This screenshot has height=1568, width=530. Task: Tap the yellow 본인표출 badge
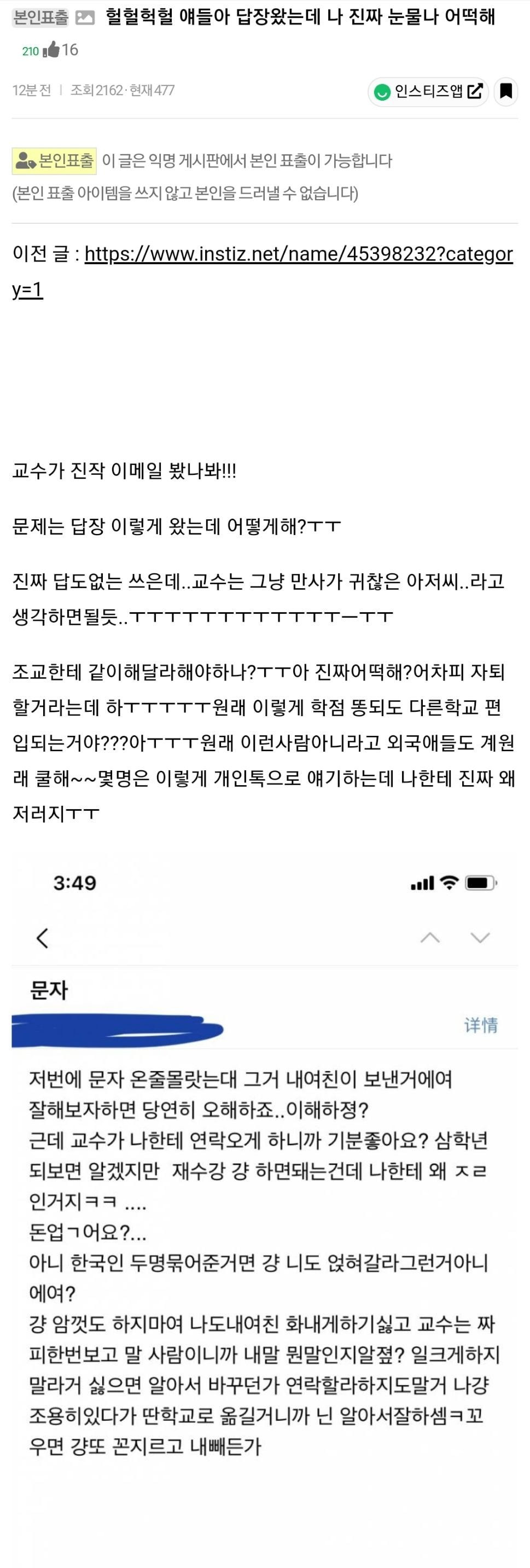54,161
